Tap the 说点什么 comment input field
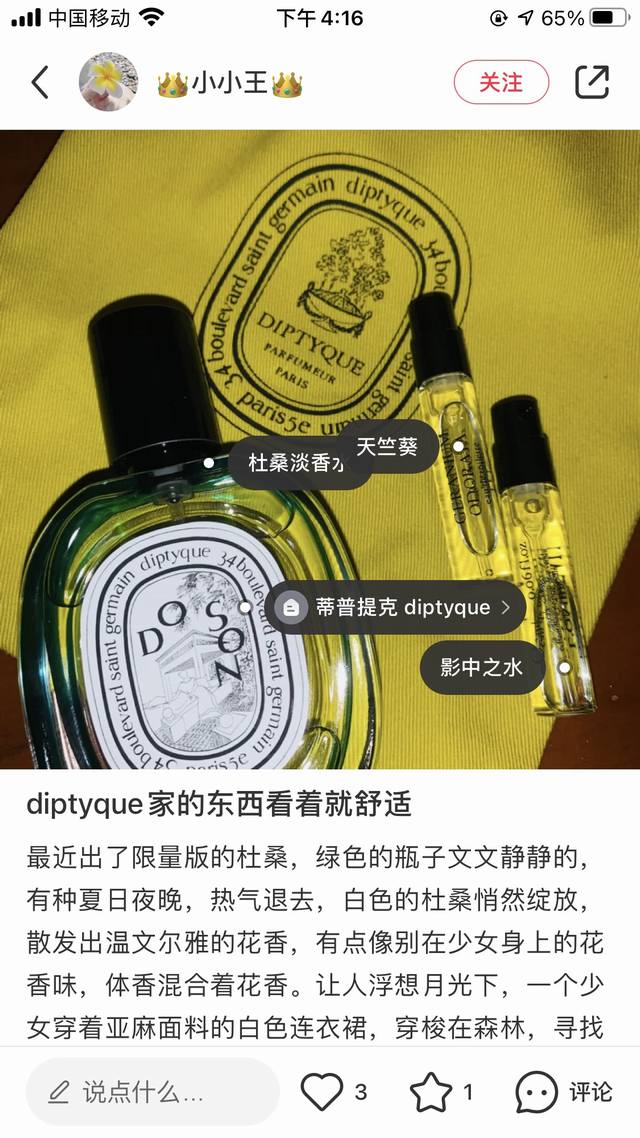The image size is (640, 1138). 152,1092
